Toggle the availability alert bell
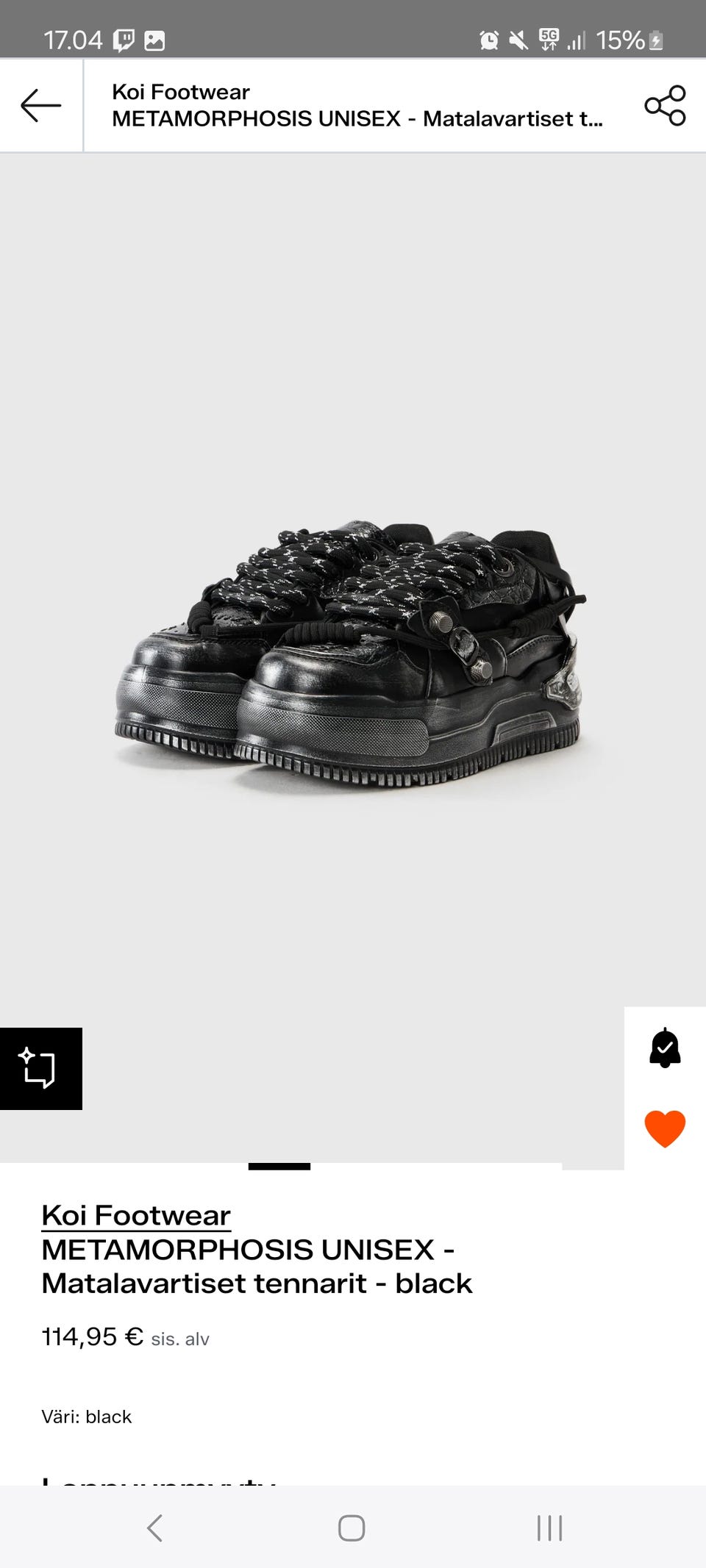The width and height of the screenshot is (706, 1568). click(665, 1048)
